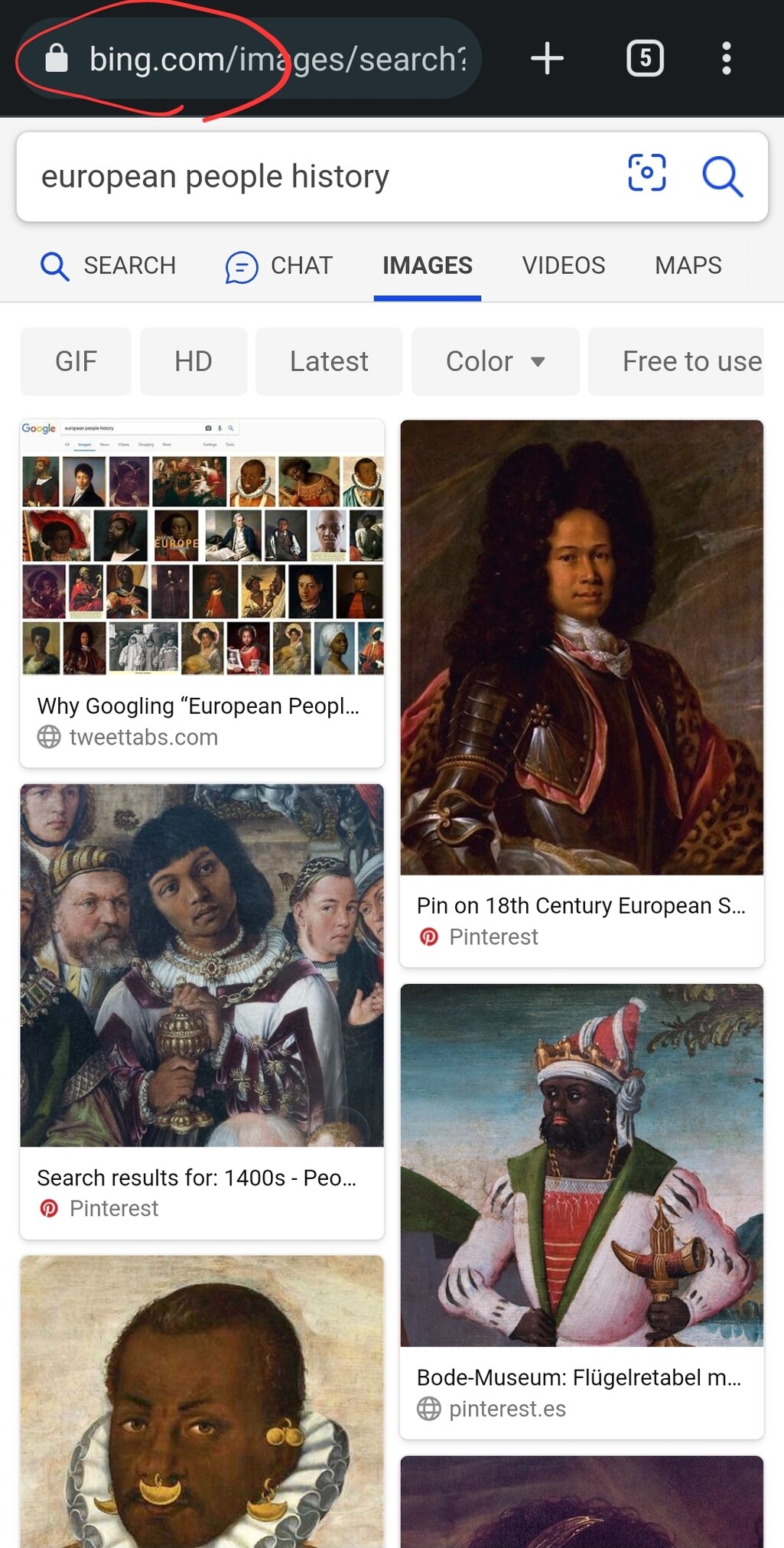Switch to the MAPS tab
This screenshot has width=784, height=1548.
688,266
